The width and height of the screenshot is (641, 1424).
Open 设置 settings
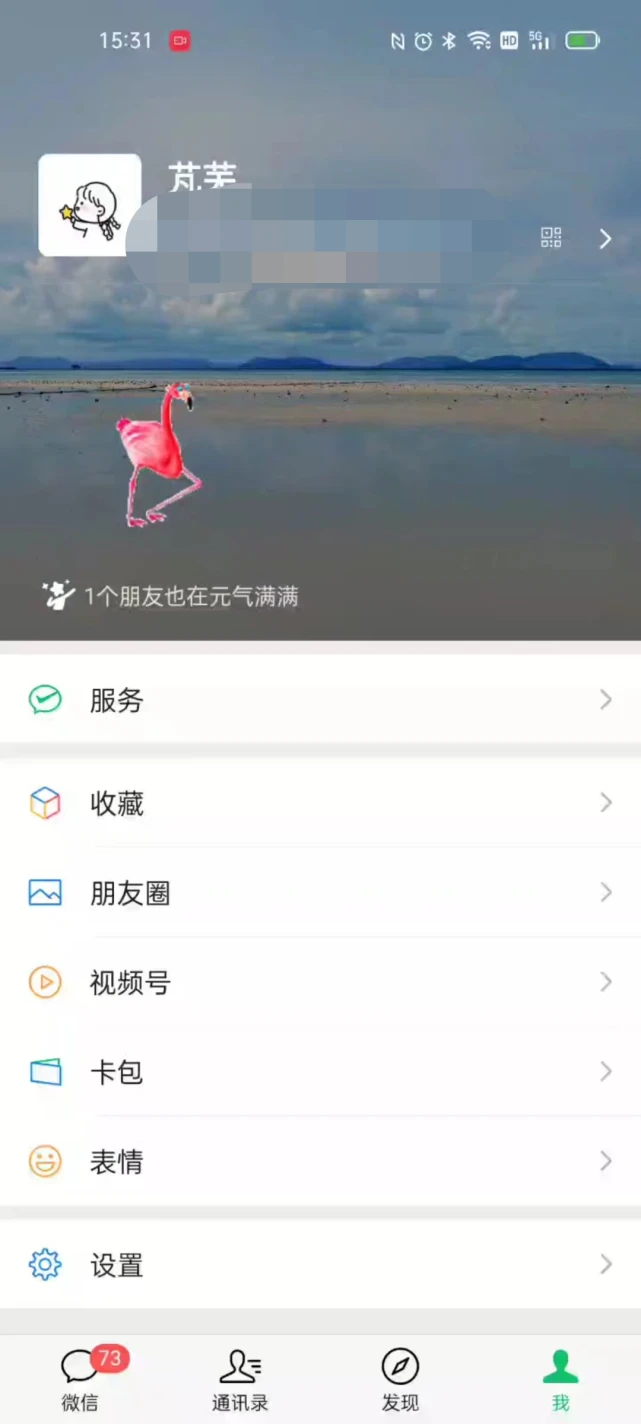pos(320,1265)
